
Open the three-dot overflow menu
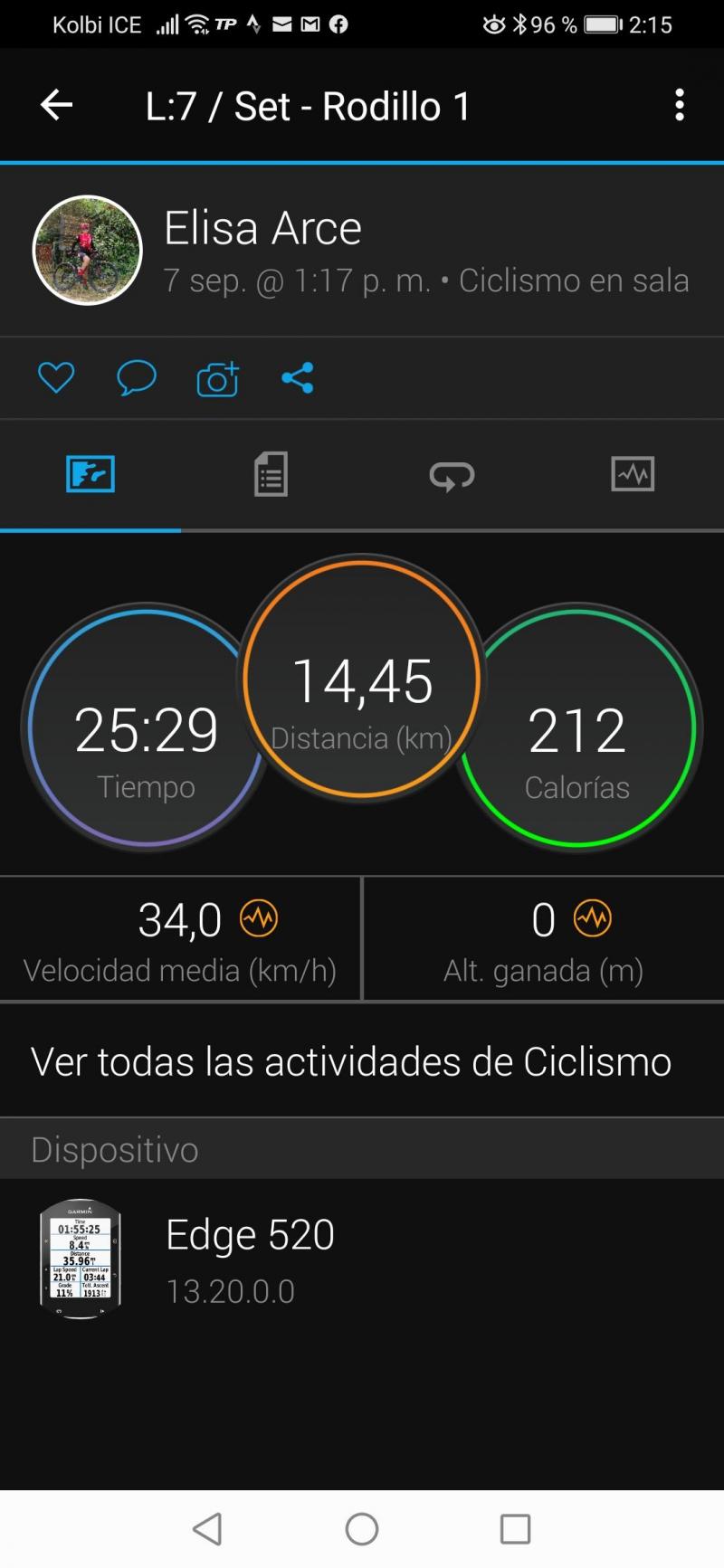point(680,106)
